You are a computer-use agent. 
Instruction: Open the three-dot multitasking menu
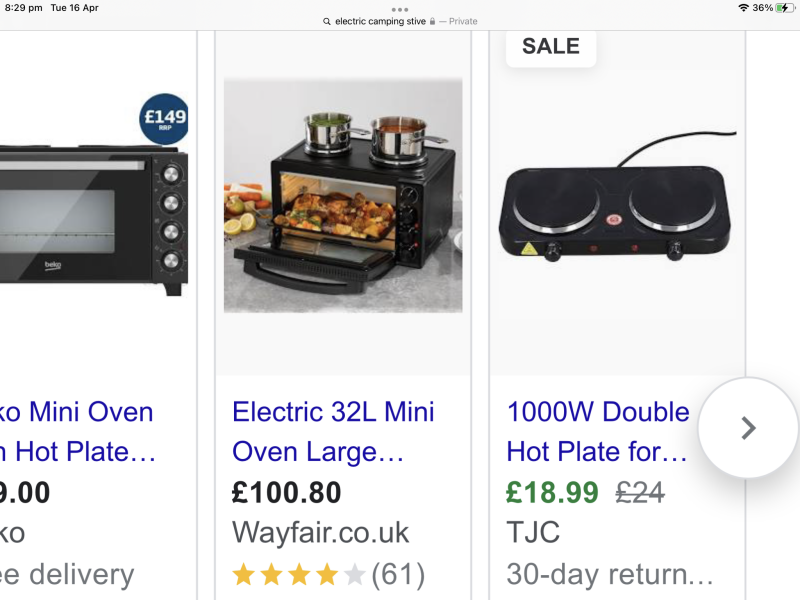tap(400, 9)
